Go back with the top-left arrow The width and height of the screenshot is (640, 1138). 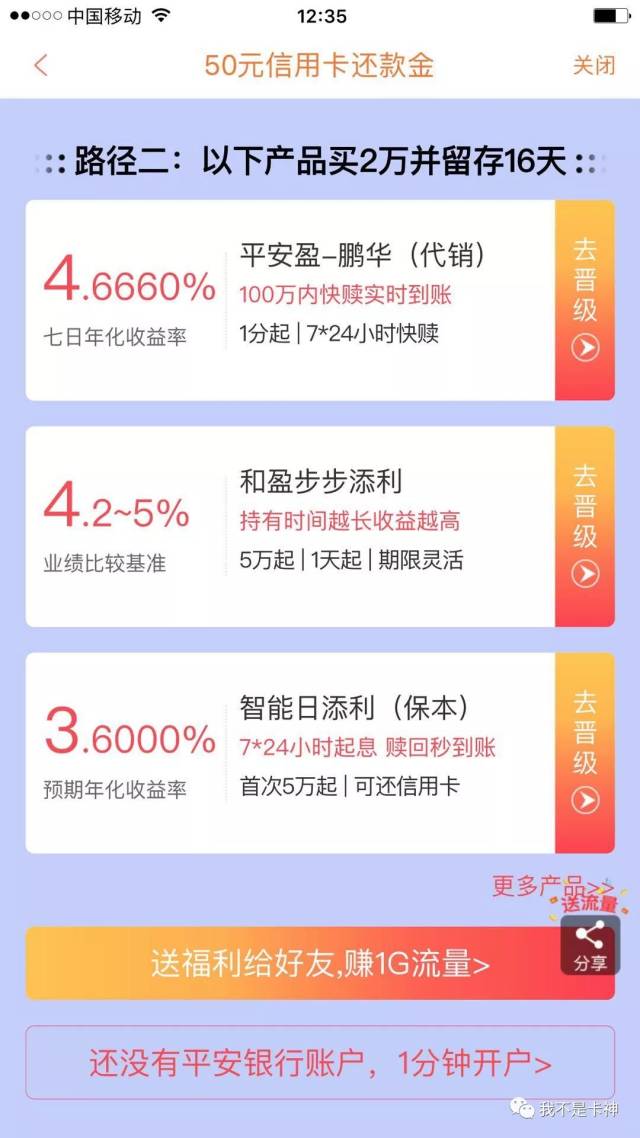(40, 66)
